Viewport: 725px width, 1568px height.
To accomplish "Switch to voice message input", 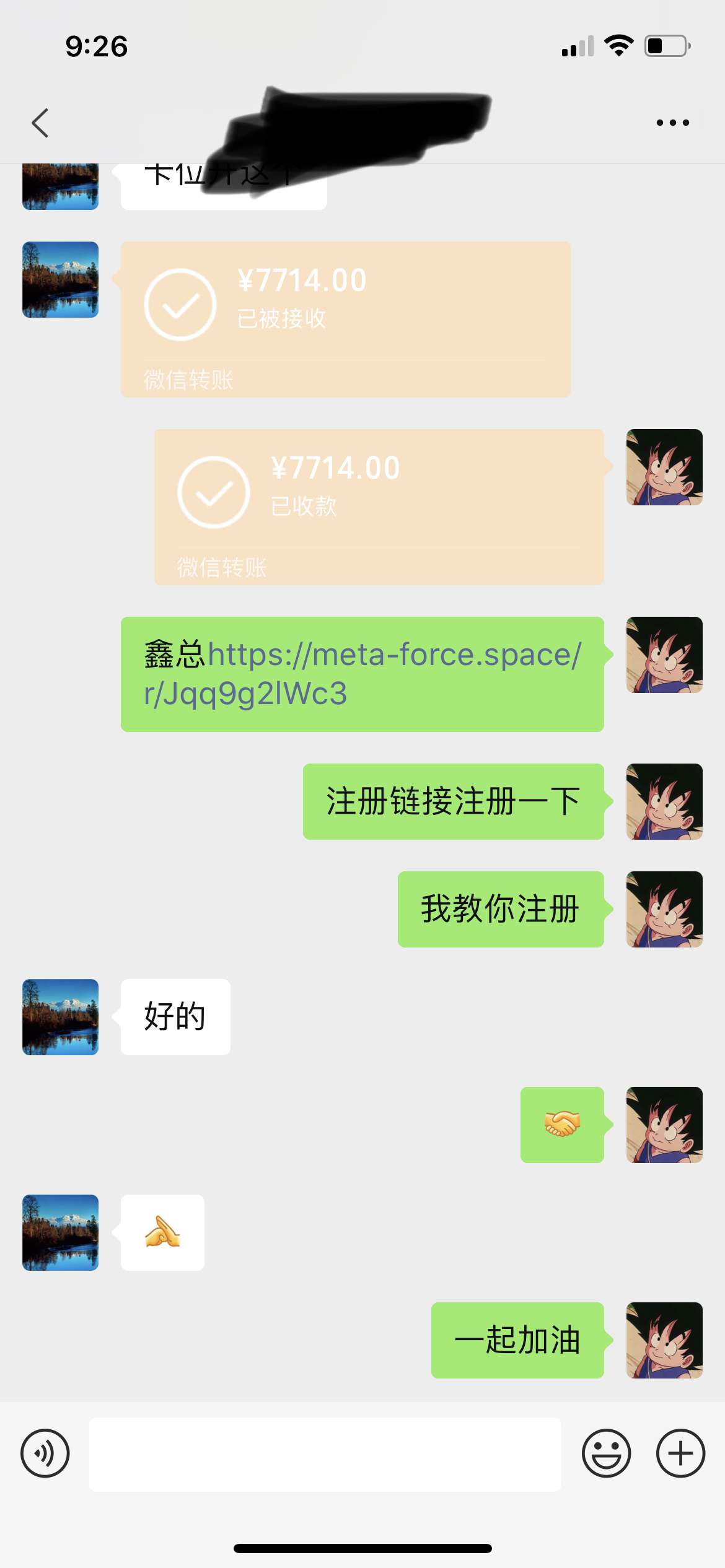I will pos(45,1453).
